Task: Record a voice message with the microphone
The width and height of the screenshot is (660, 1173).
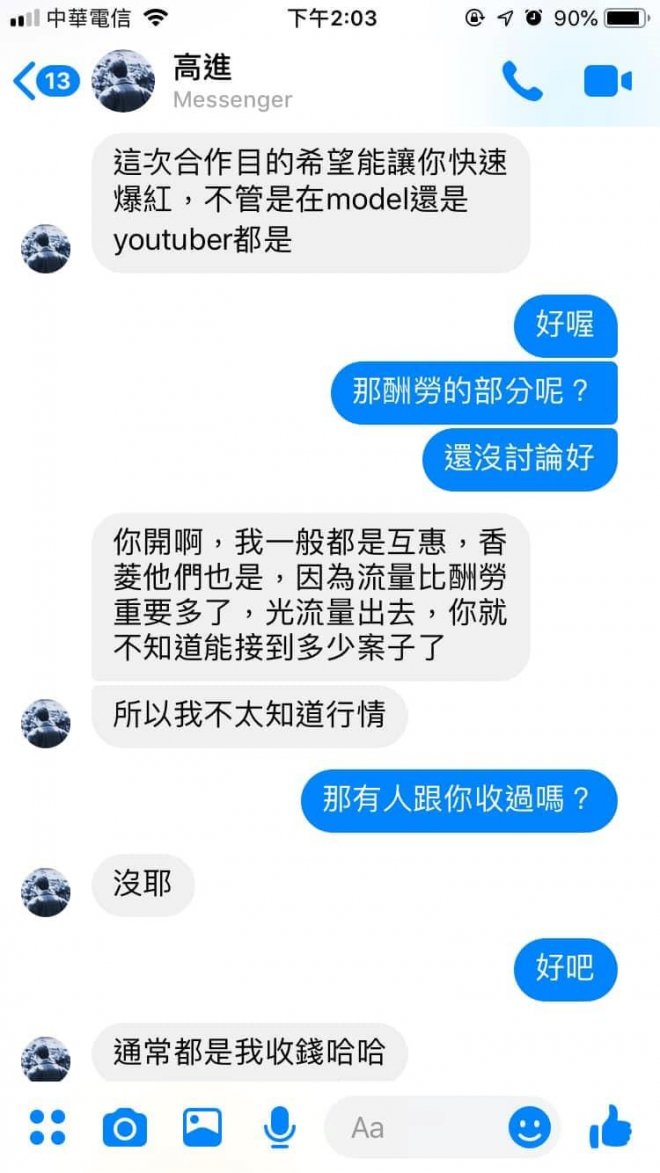Action: pos(279,1128)
